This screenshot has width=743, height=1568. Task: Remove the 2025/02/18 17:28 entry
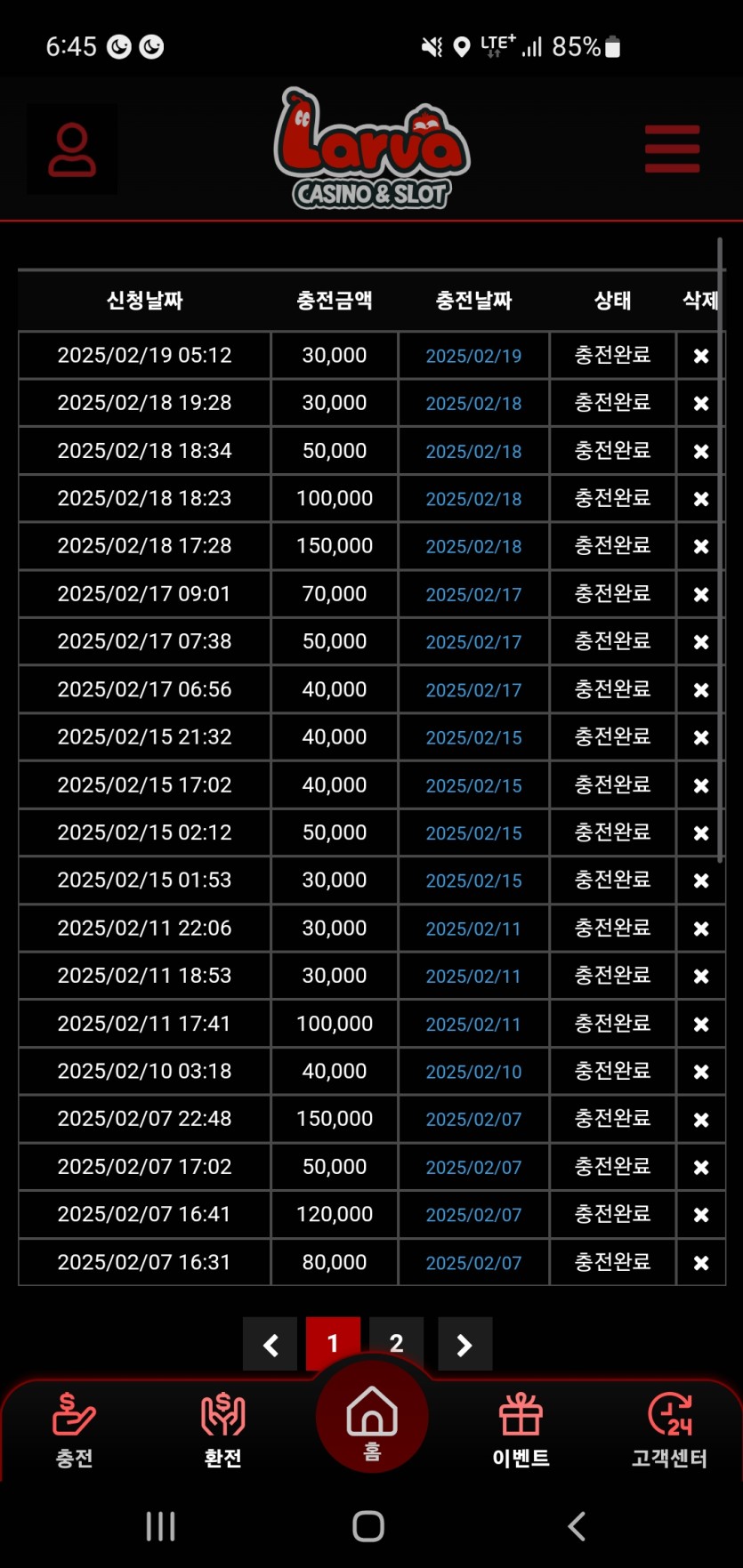pyautogui.click(x=701, y=546)
